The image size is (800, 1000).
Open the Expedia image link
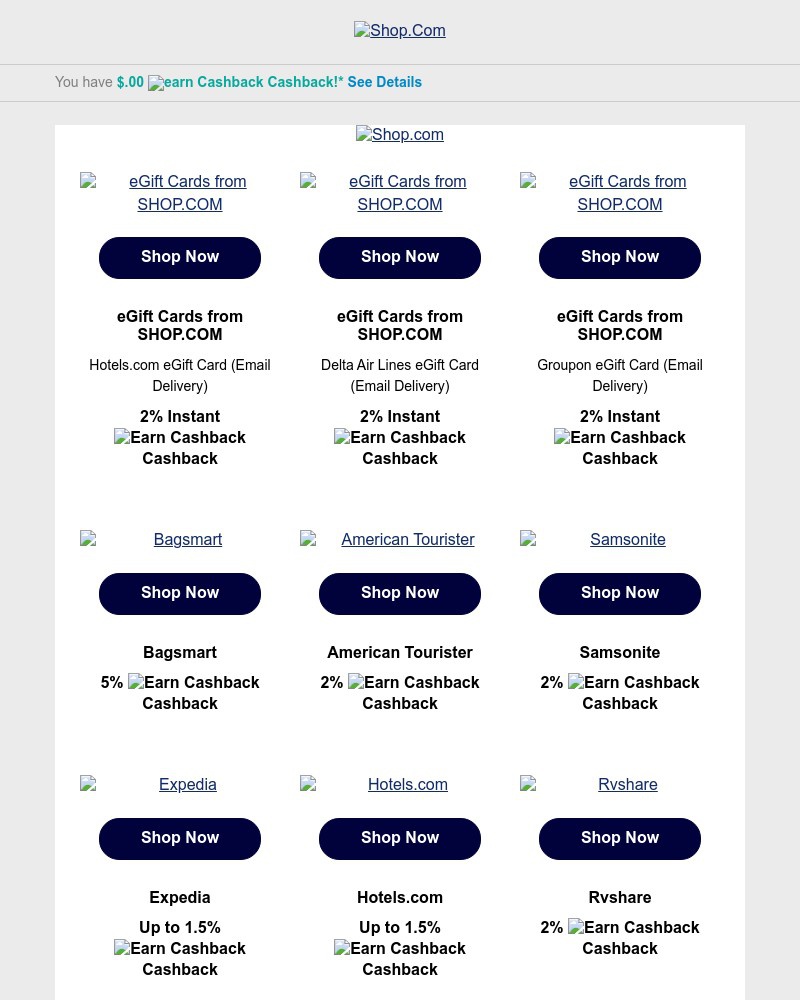(x=187, y=785)
